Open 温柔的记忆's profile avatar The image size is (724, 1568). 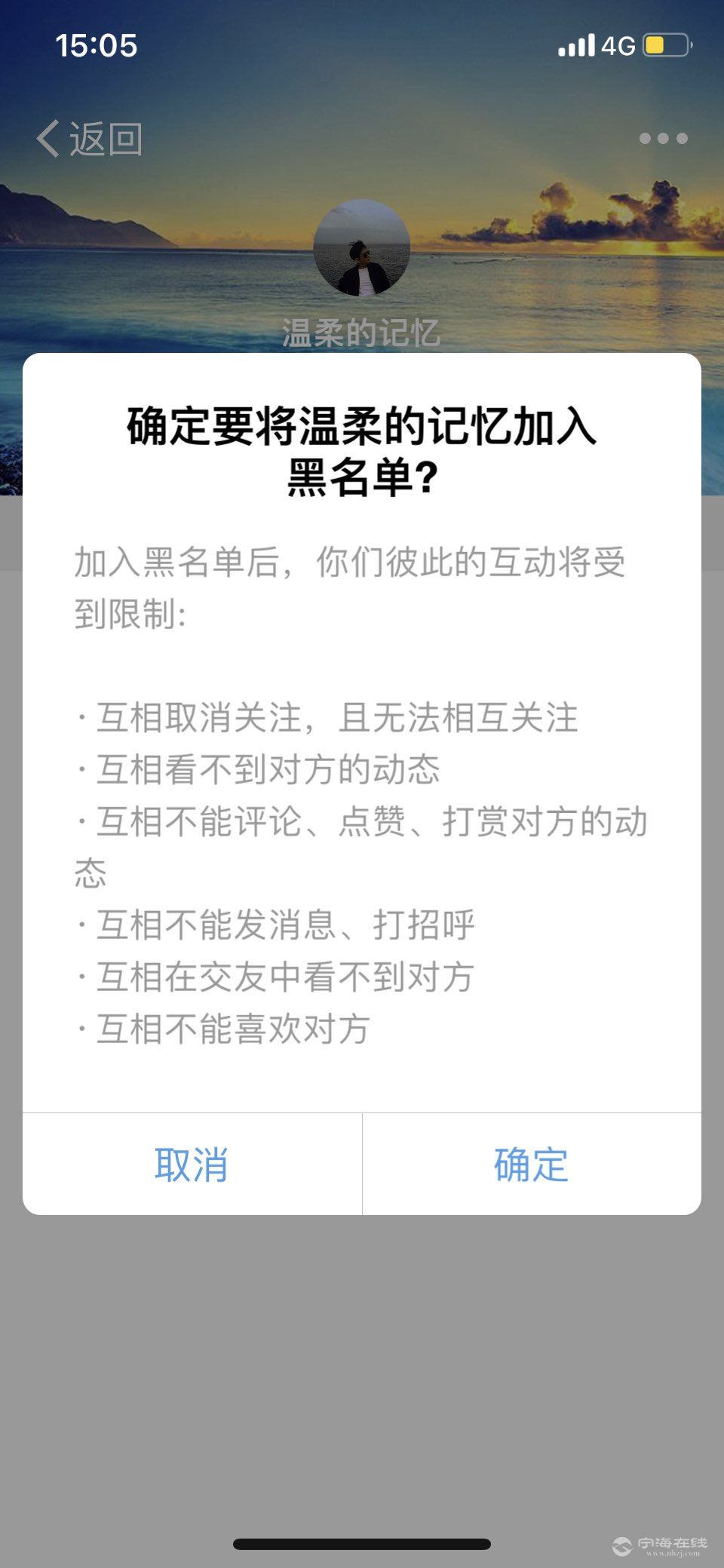[x=362, y=248]
